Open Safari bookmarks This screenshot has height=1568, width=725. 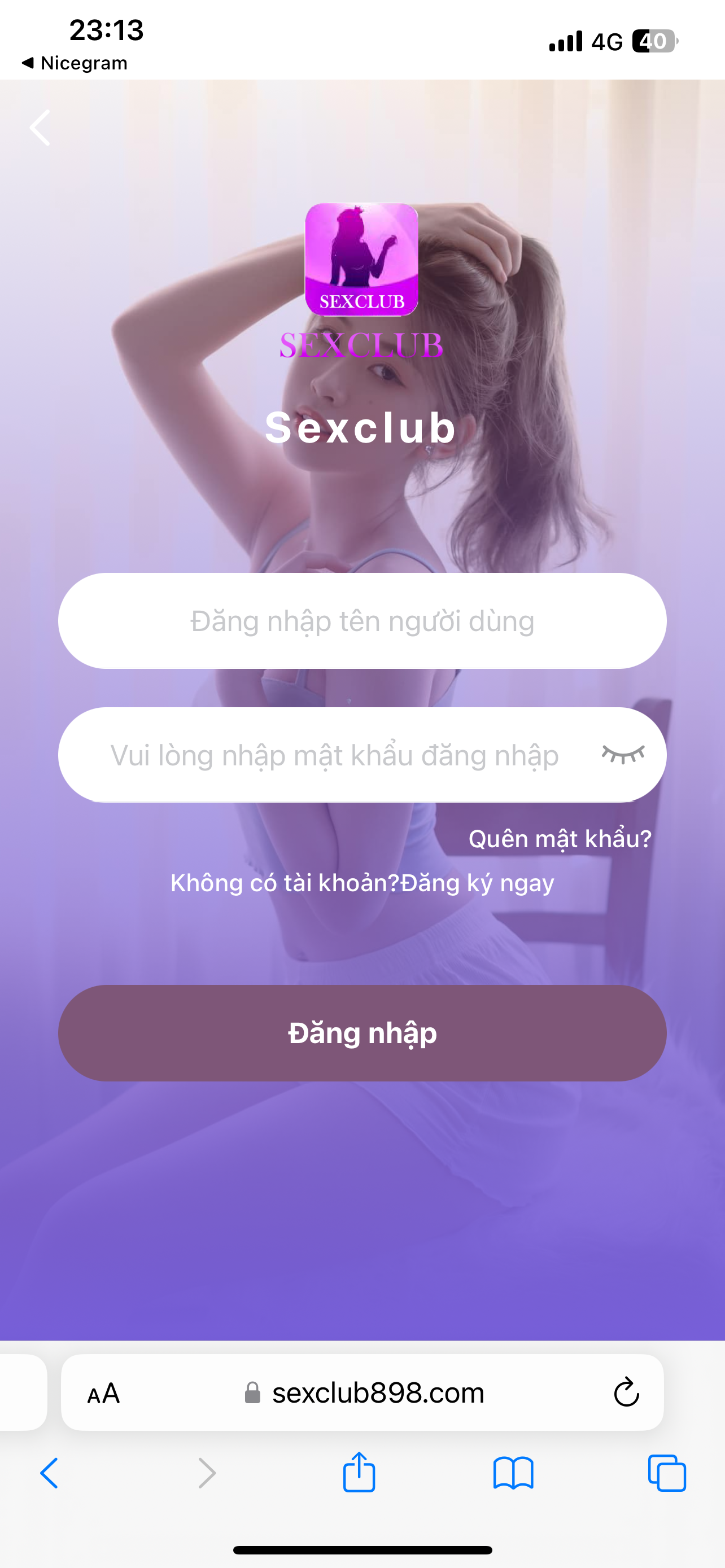tap(513, 1473)
